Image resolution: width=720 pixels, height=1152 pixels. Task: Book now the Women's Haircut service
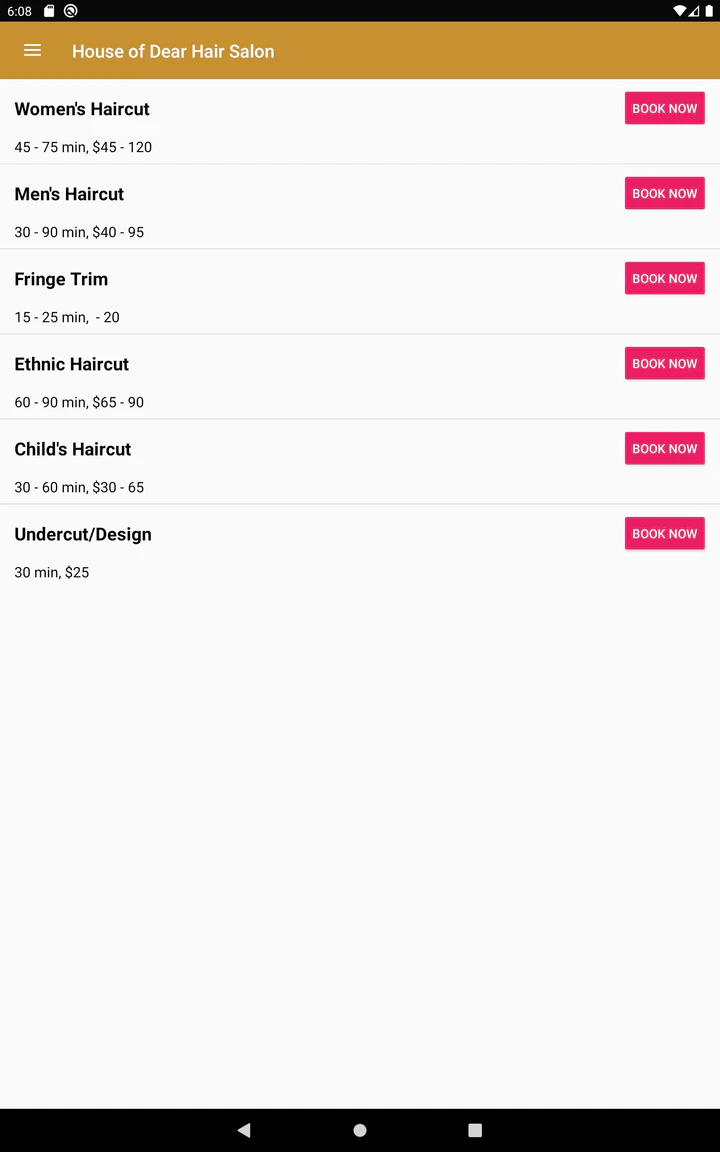[x=664, y=108]
